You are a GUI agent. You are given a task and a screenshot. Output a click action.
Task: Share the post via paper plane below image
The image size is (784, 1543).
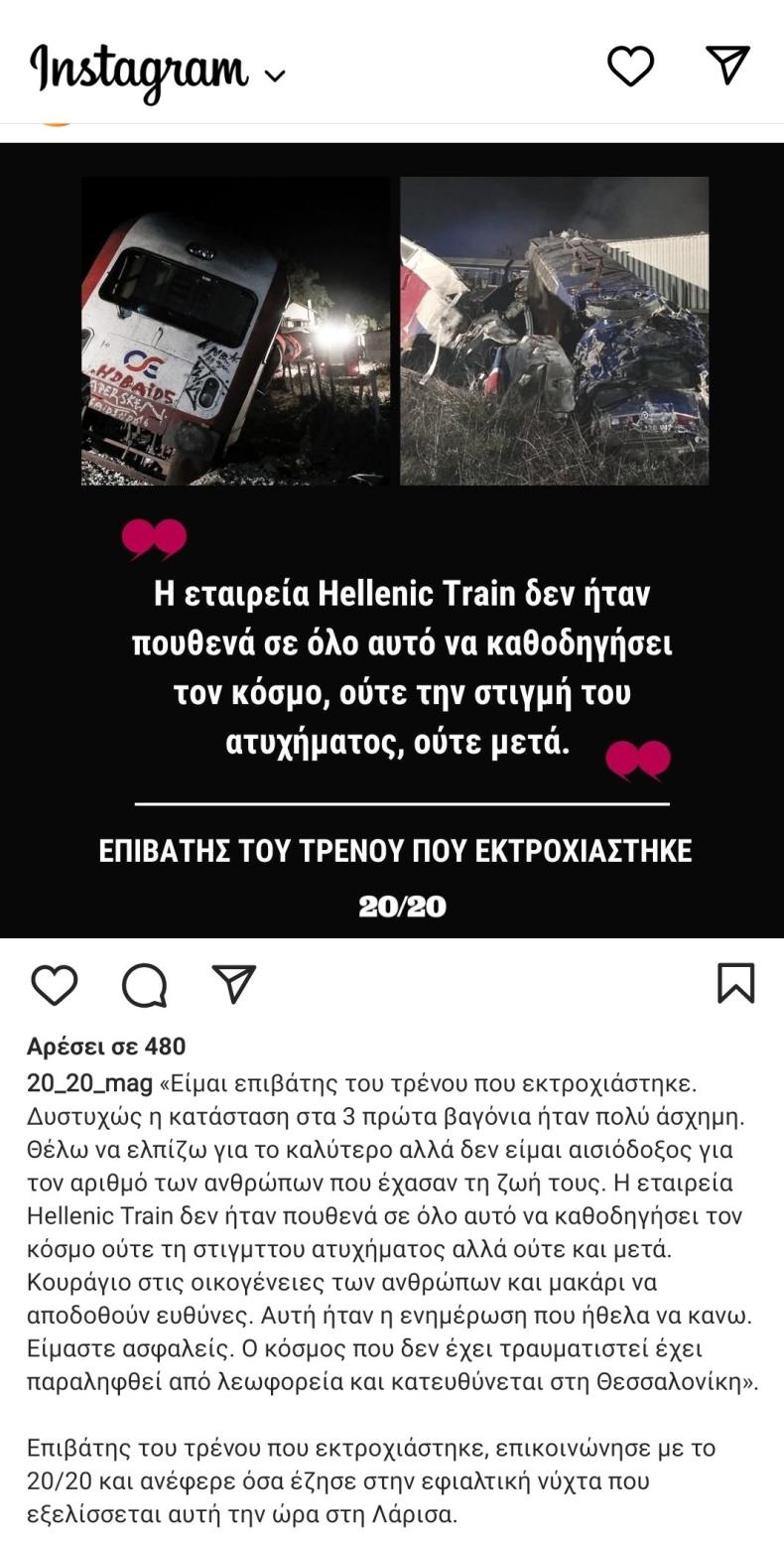pos(235,984)
